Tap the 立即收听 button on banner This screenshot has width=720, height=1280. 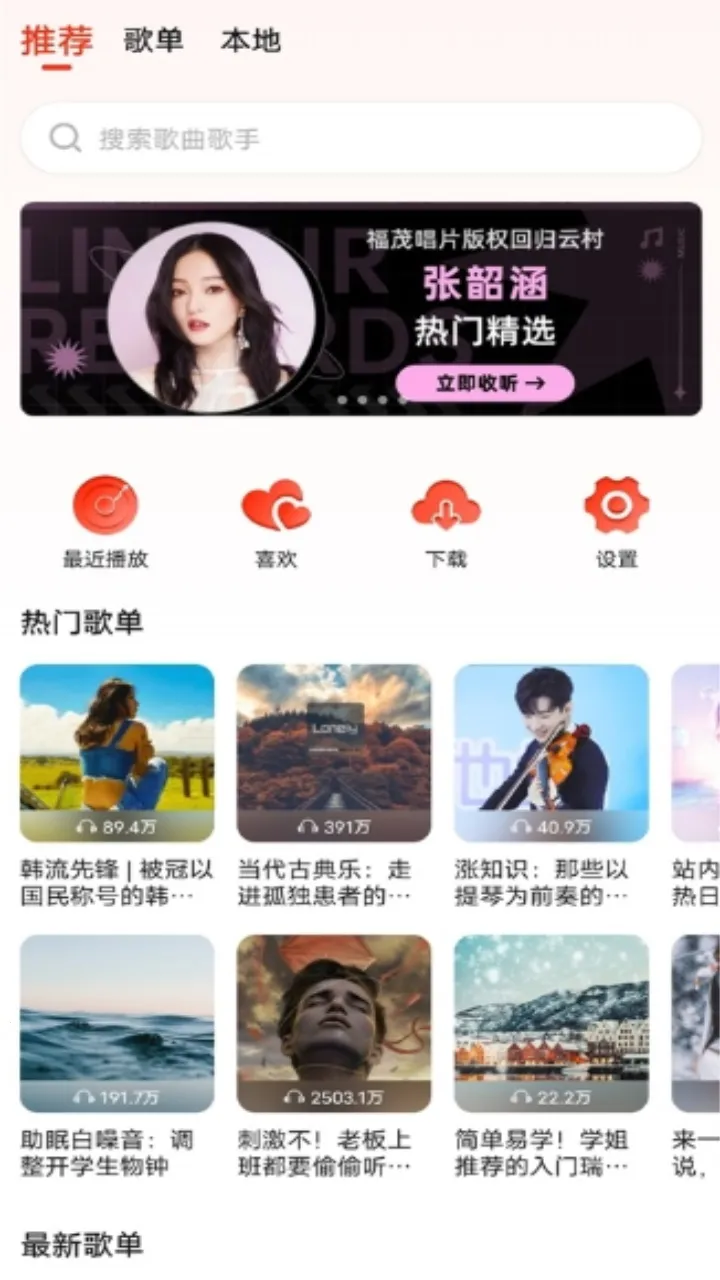point(485,383)
